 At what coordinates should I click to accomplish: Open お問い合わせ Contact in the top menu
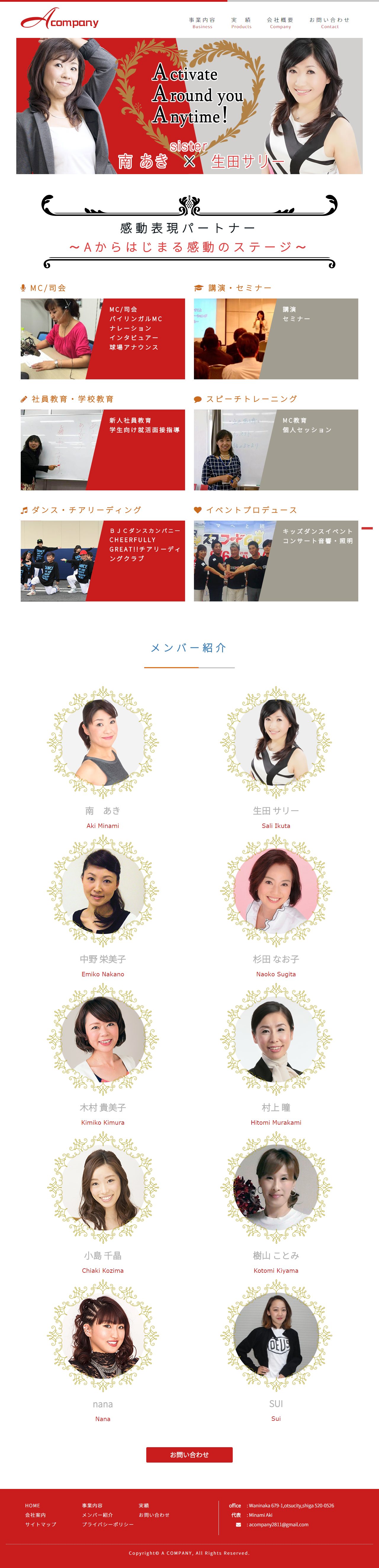click(x=329, y=23)
